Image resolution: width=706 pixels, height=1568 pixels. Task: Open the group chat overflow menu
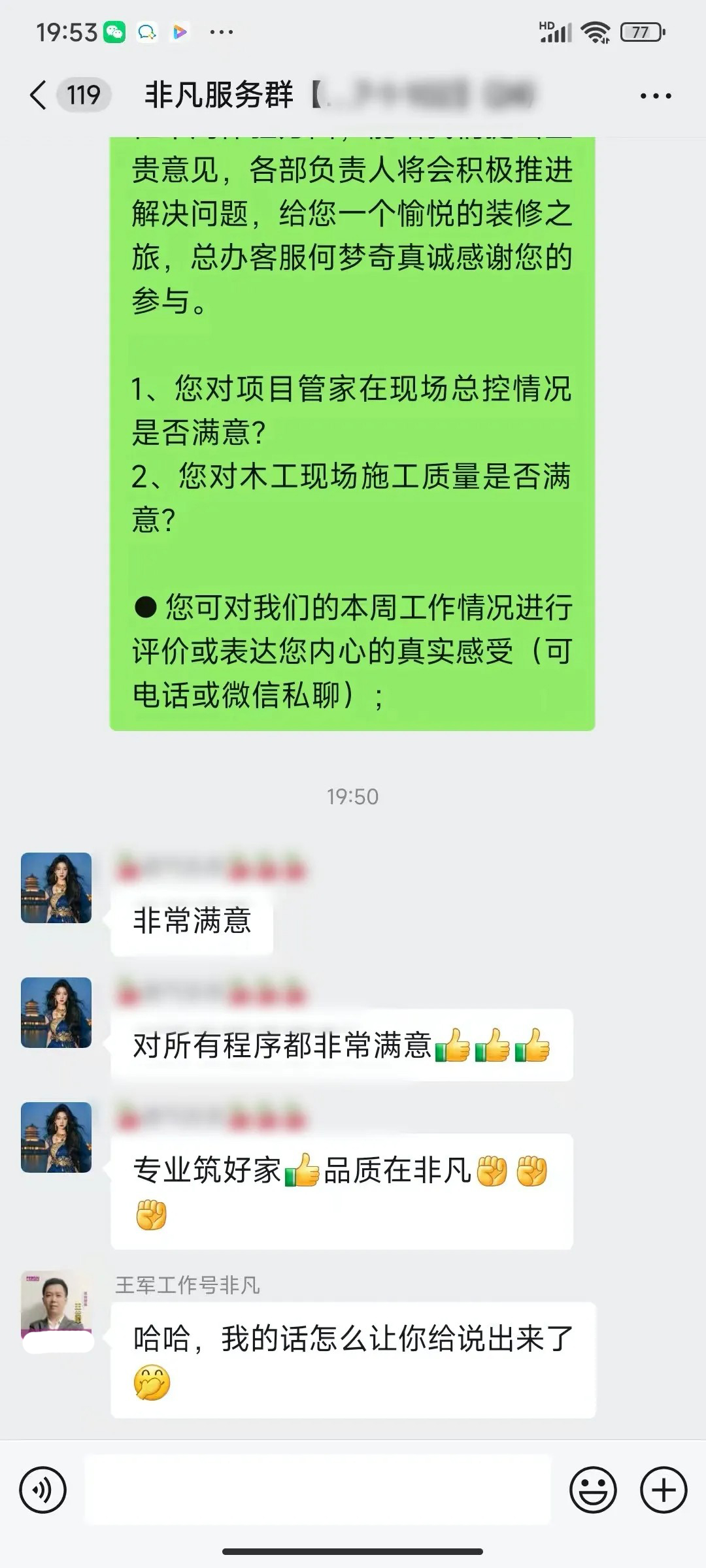click(655, 96)
